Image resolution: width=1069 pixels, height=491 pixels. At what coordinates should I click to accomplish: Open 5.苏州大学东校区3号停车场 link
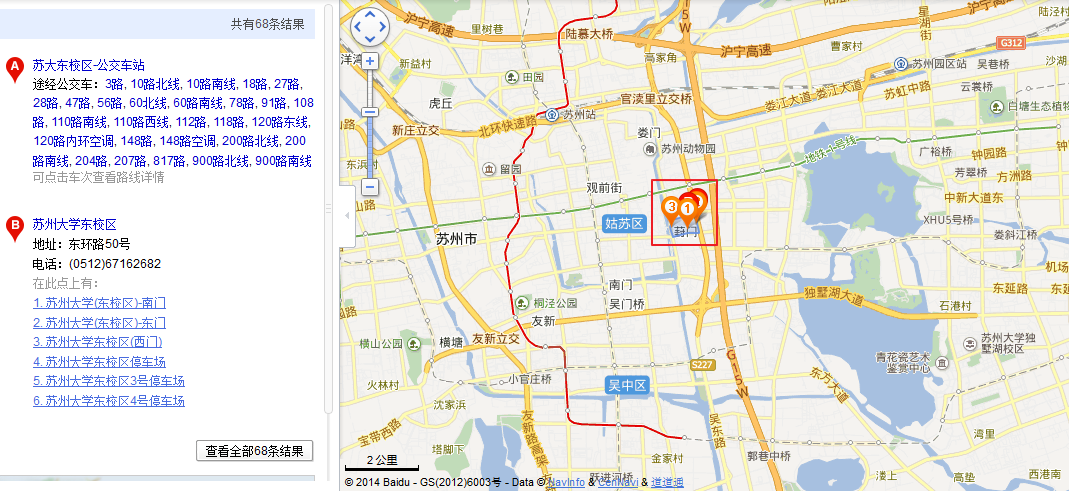pyautogui.click(x=108, y=381)
